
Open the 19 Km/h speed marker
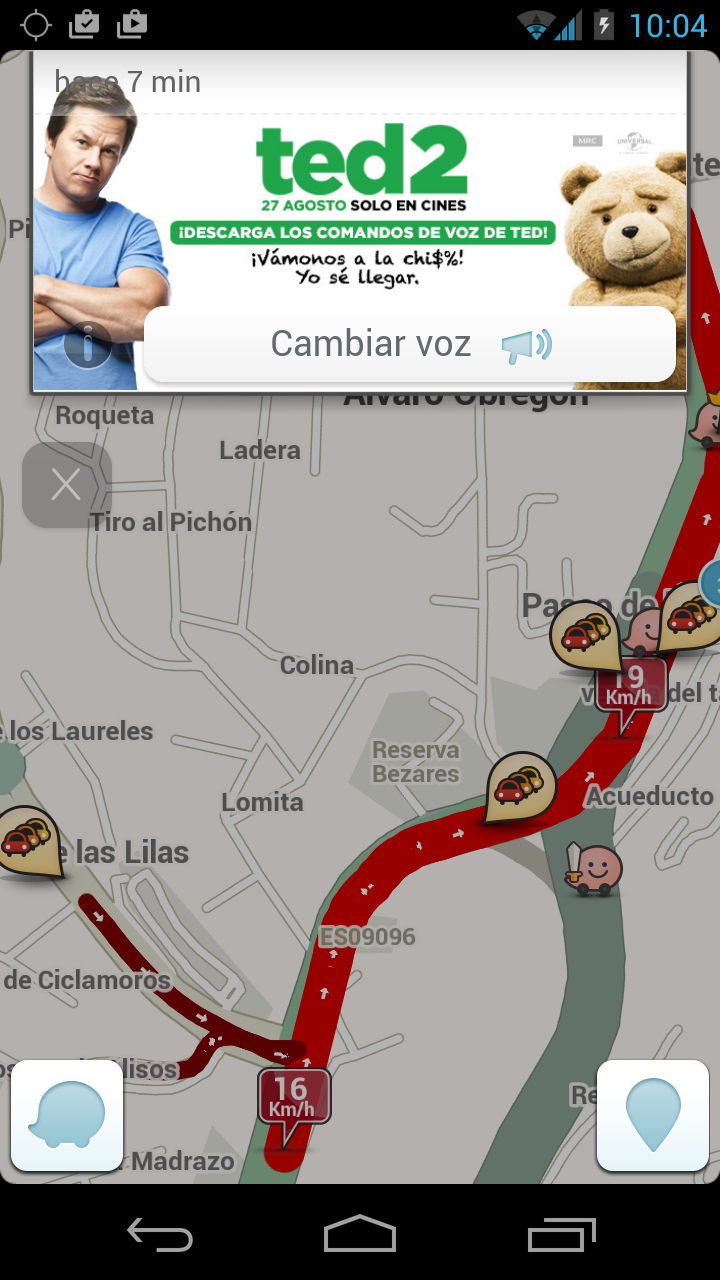[631, 692]
